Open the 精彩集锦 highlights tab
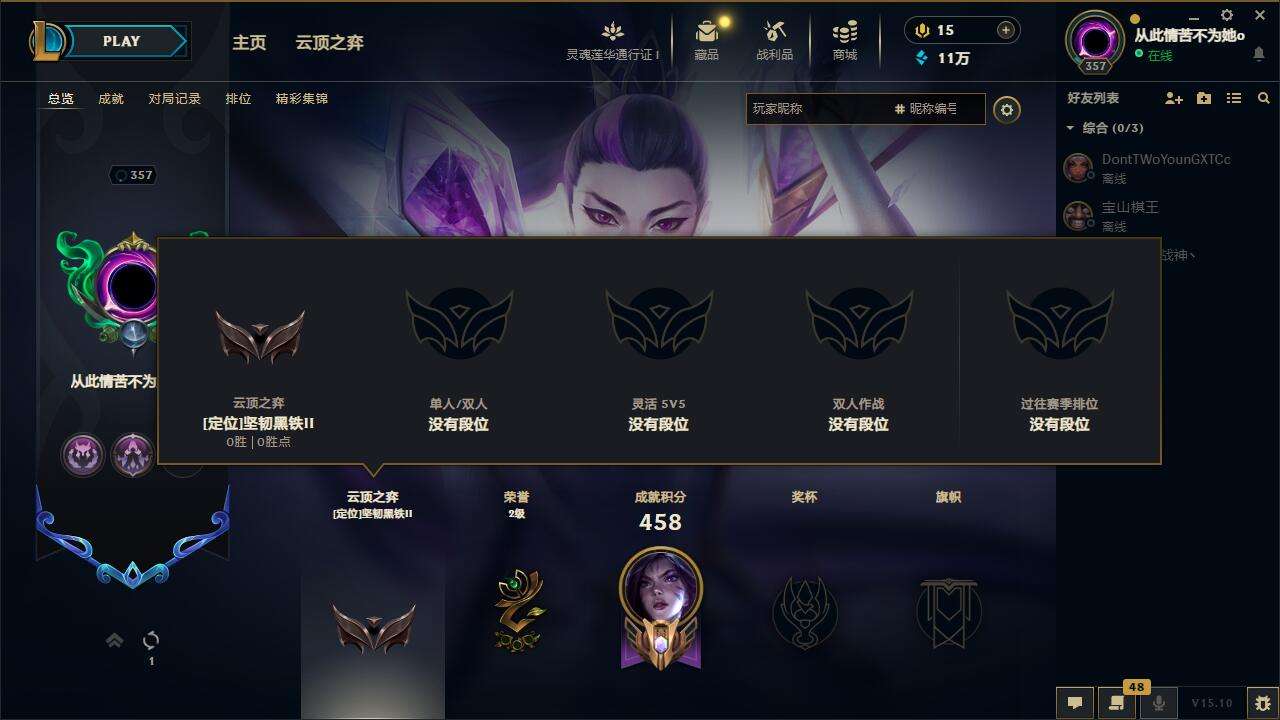This screenshot has width=1280, height=720. tap(302, 99)
